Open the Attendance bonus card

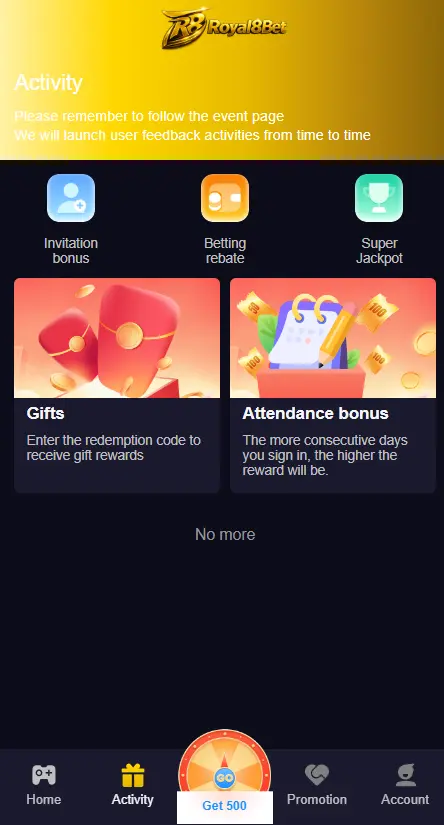(x=333, y=385)
